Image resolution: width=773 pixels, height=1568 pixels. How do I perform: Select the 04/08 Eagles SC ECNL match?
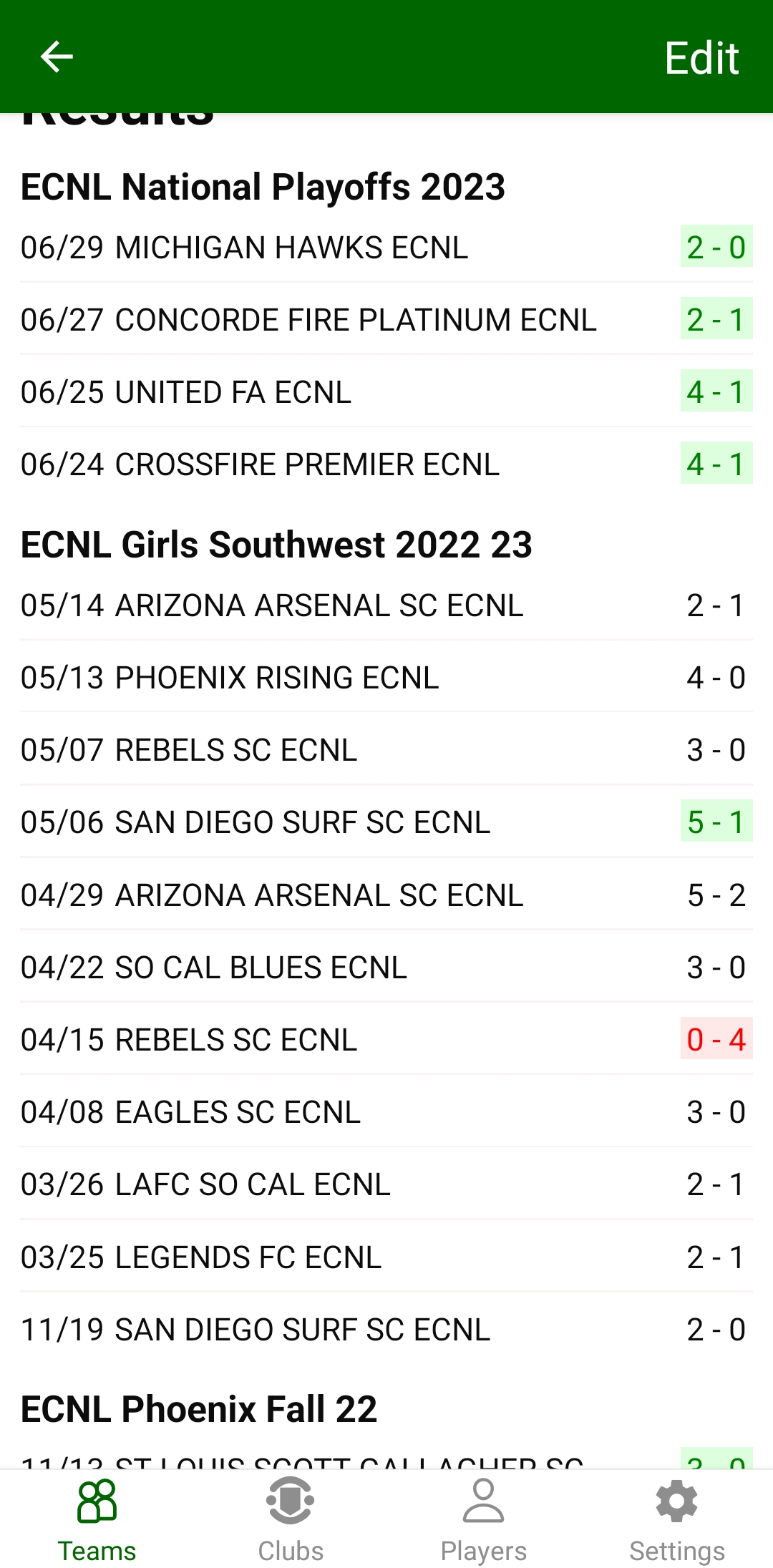(386, 1112)
